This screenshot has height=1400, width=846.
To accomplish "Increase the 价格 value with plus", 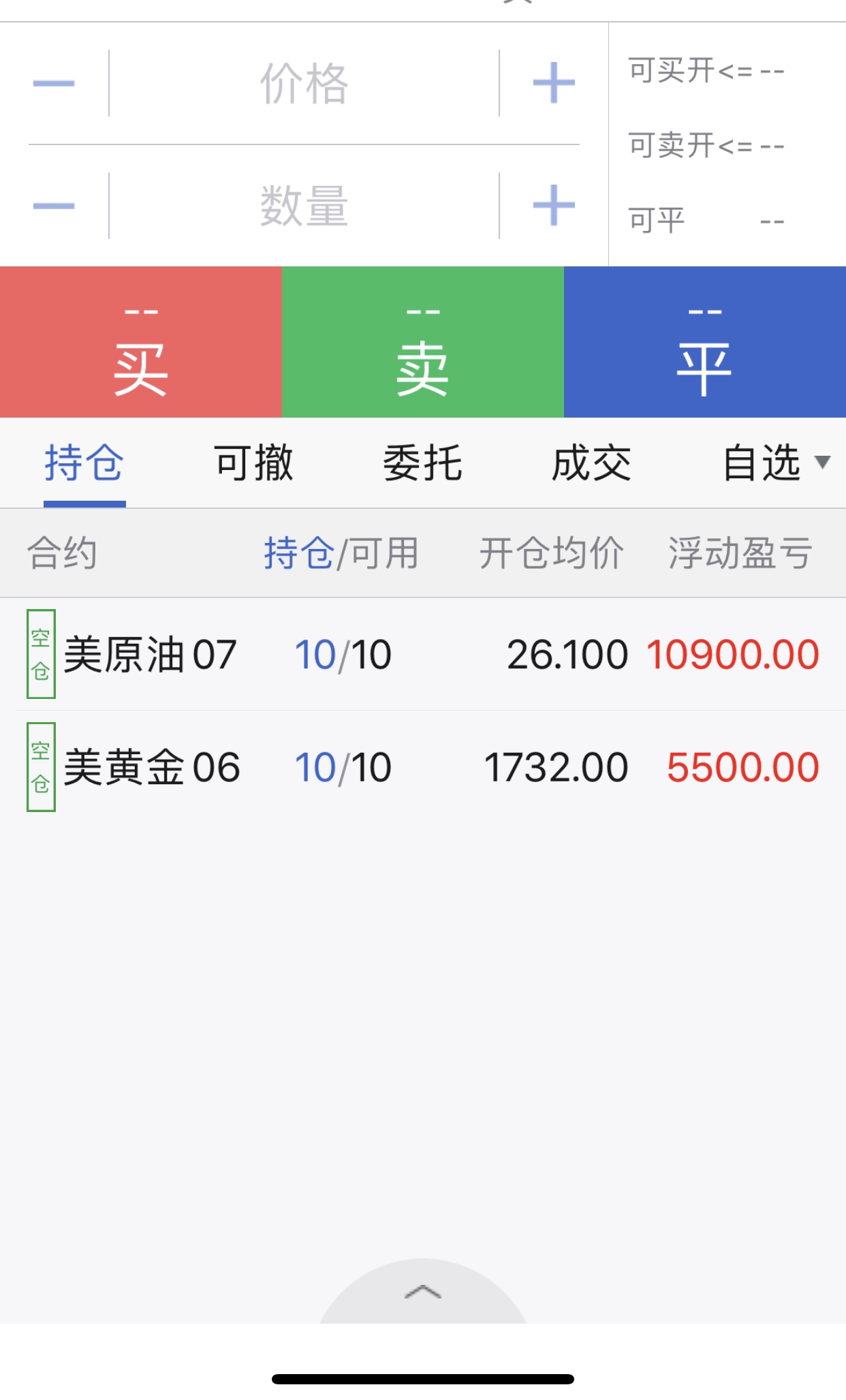I will [x=554, y=83].
